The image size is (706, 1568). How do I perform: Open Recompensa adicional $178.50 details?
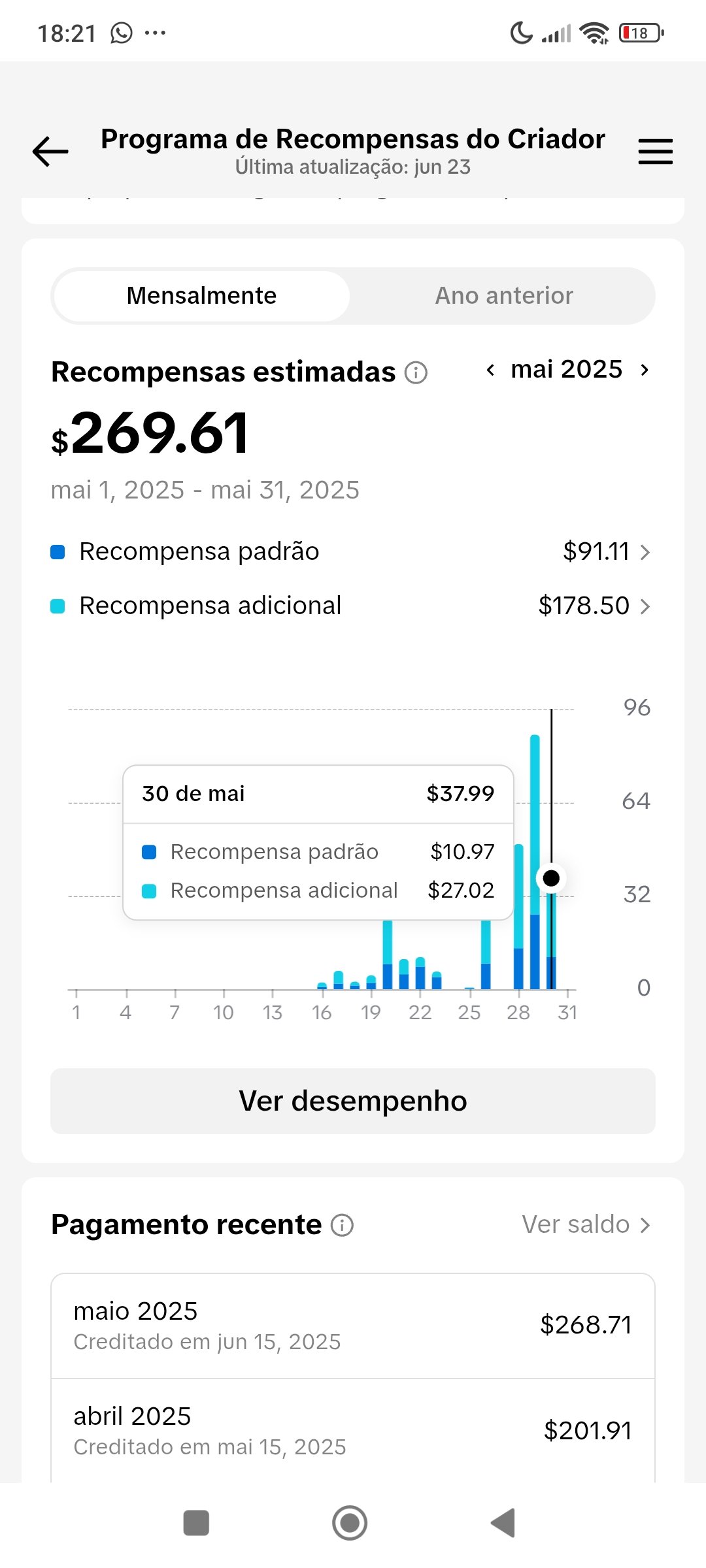pos(353,606)
